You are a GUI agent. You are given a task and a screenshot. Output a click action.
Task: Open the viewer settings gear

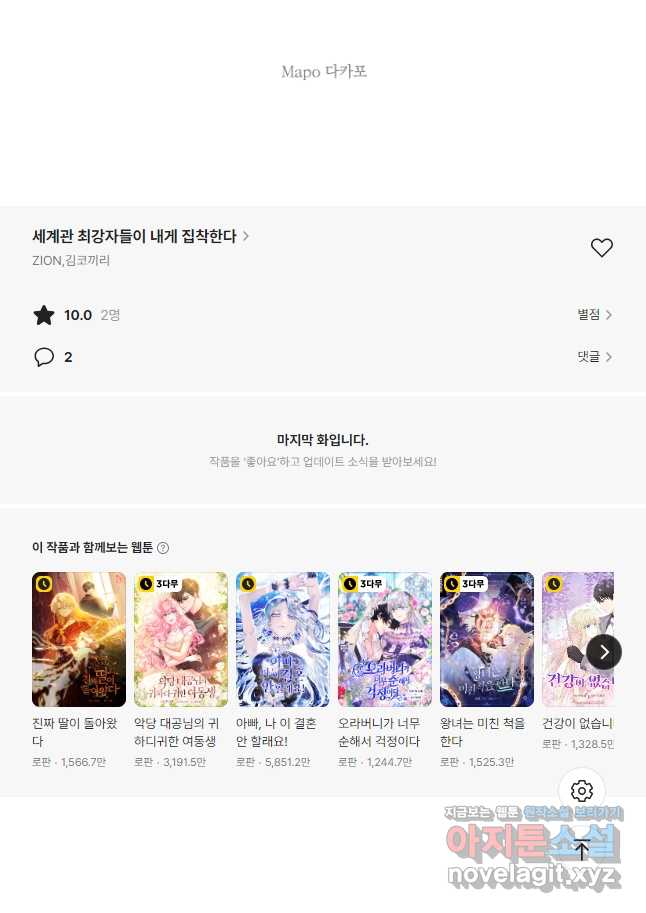[582, 791]
